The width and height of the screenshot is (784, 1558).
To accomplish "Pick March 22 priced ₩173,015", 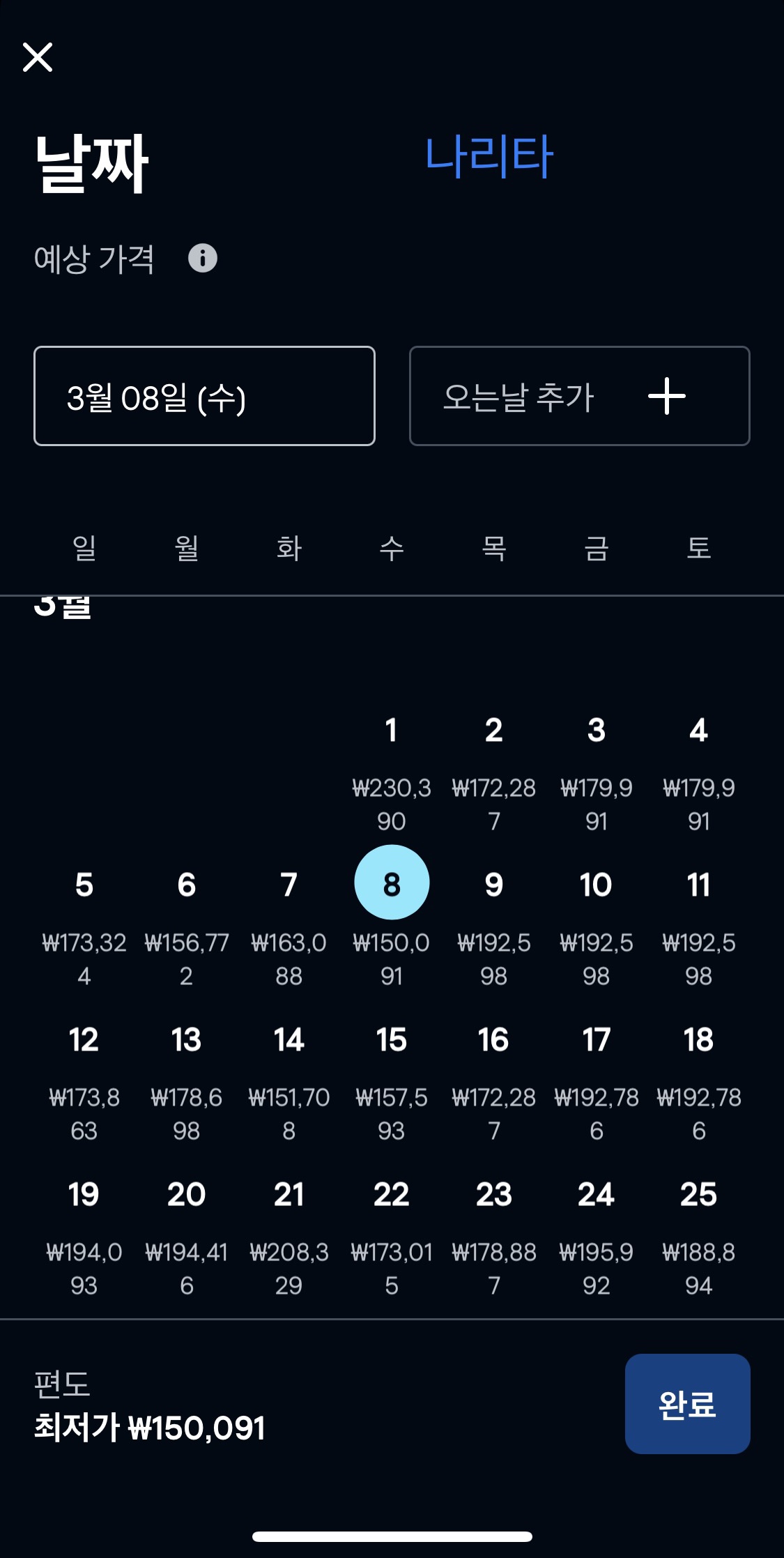I will click(392, 1237).
